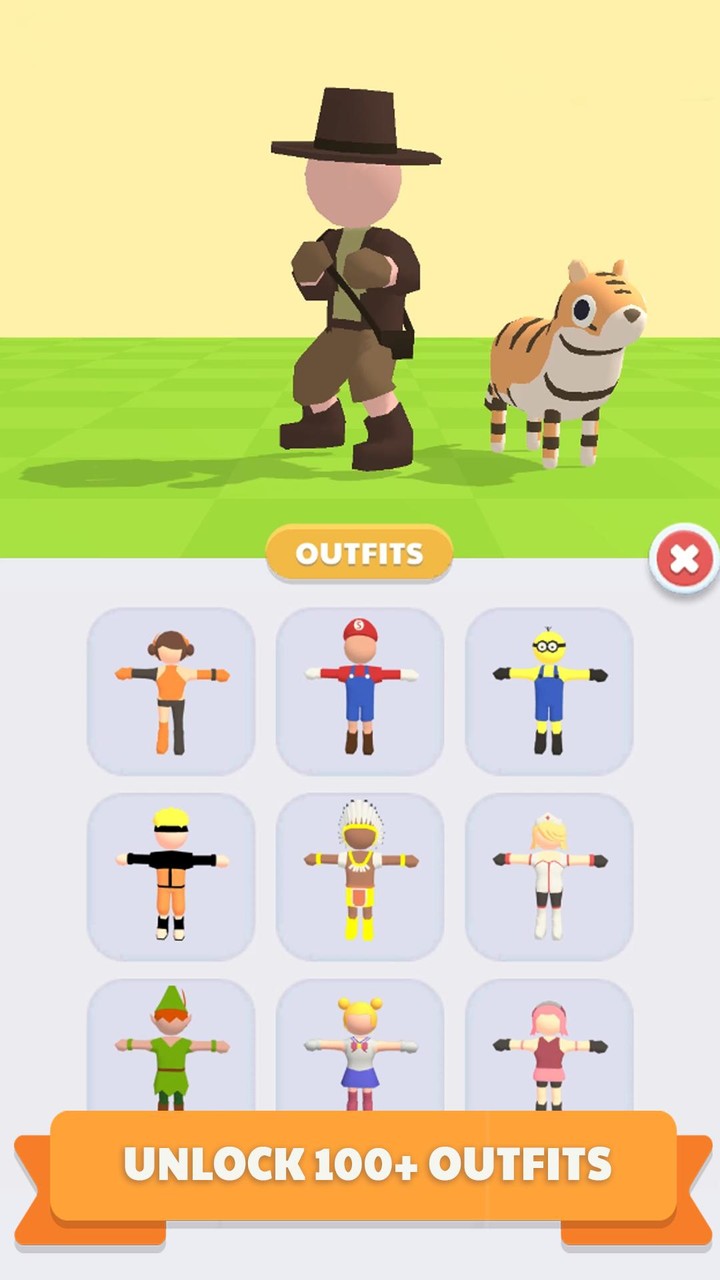Tap the tiger companion
This screenshot has height=1280, width=720.
tap(560, 360)
